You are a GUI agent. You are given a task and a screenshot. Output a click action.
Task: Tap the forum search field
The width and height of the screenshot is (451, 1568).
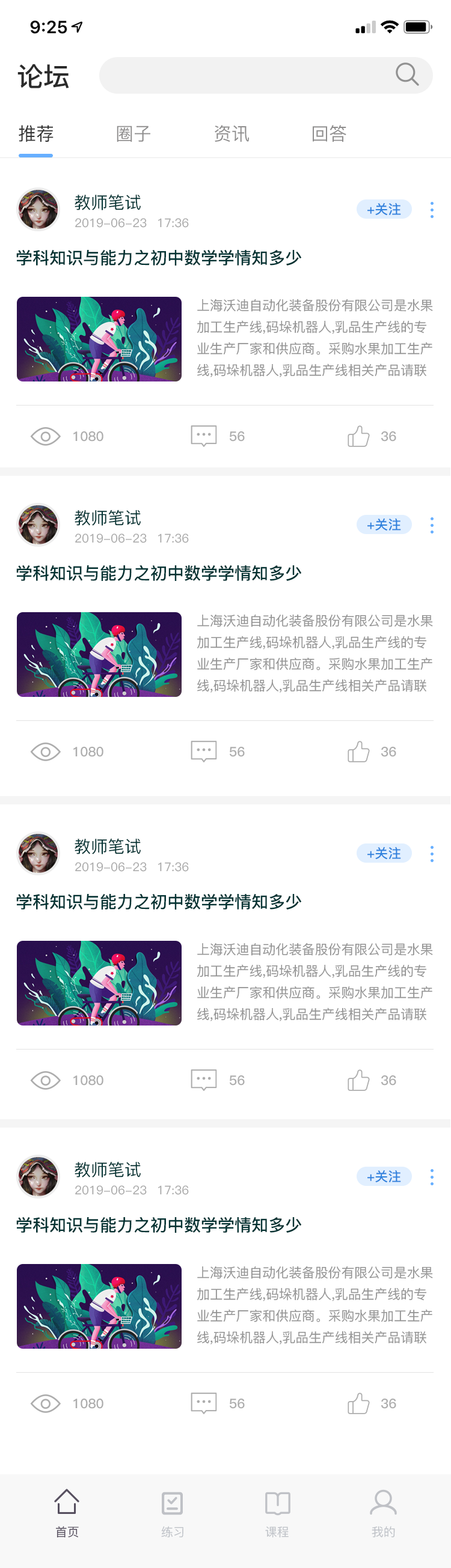tap(244, 76)
